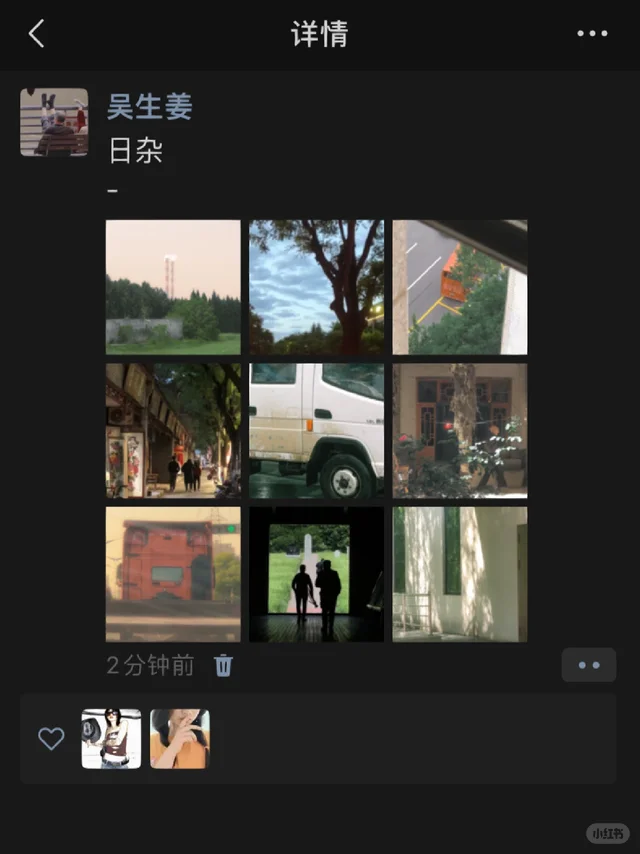640x854 pixels.
Task: Open 吴生姜's profile picture
Action: [x=54, y=122]
